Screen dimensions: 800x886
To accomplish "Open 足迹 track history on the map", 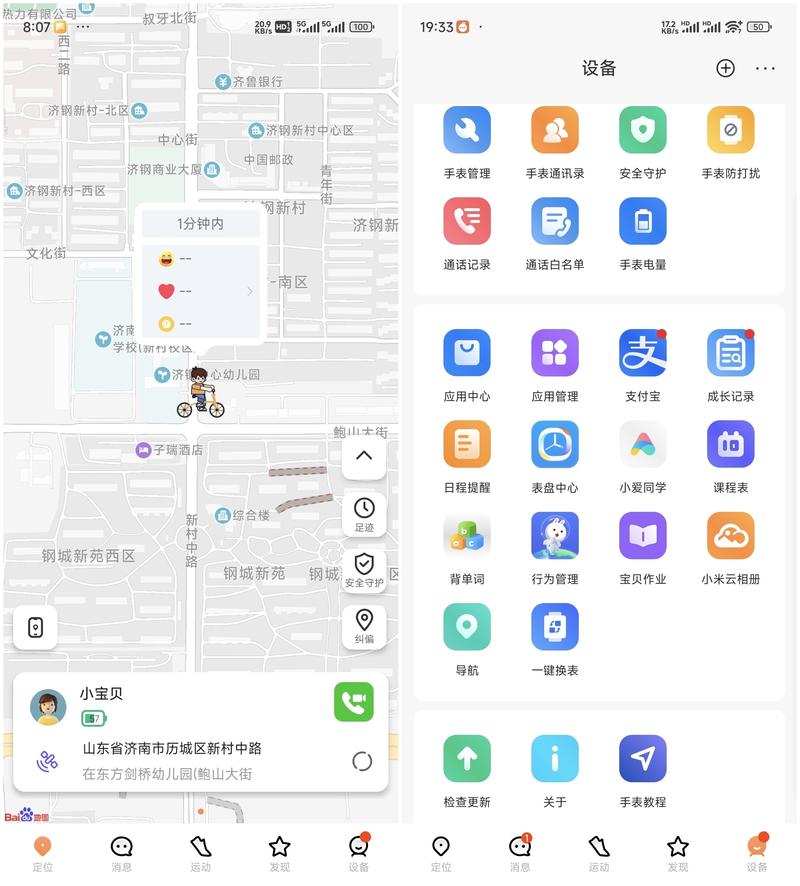I will click(364, 514).
